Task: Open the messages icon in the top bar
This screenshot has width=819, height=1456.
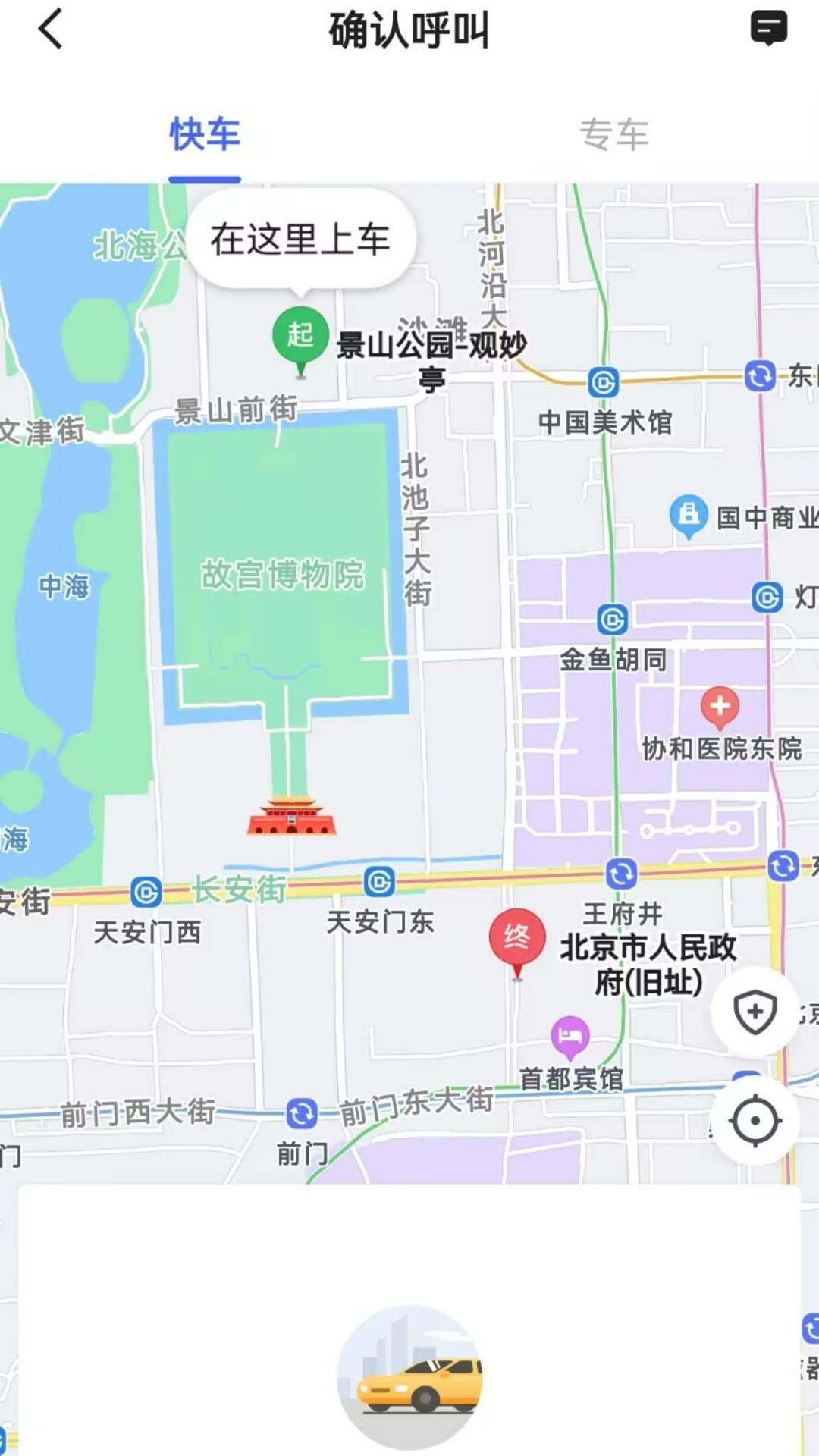Action: tap(768, 29)
